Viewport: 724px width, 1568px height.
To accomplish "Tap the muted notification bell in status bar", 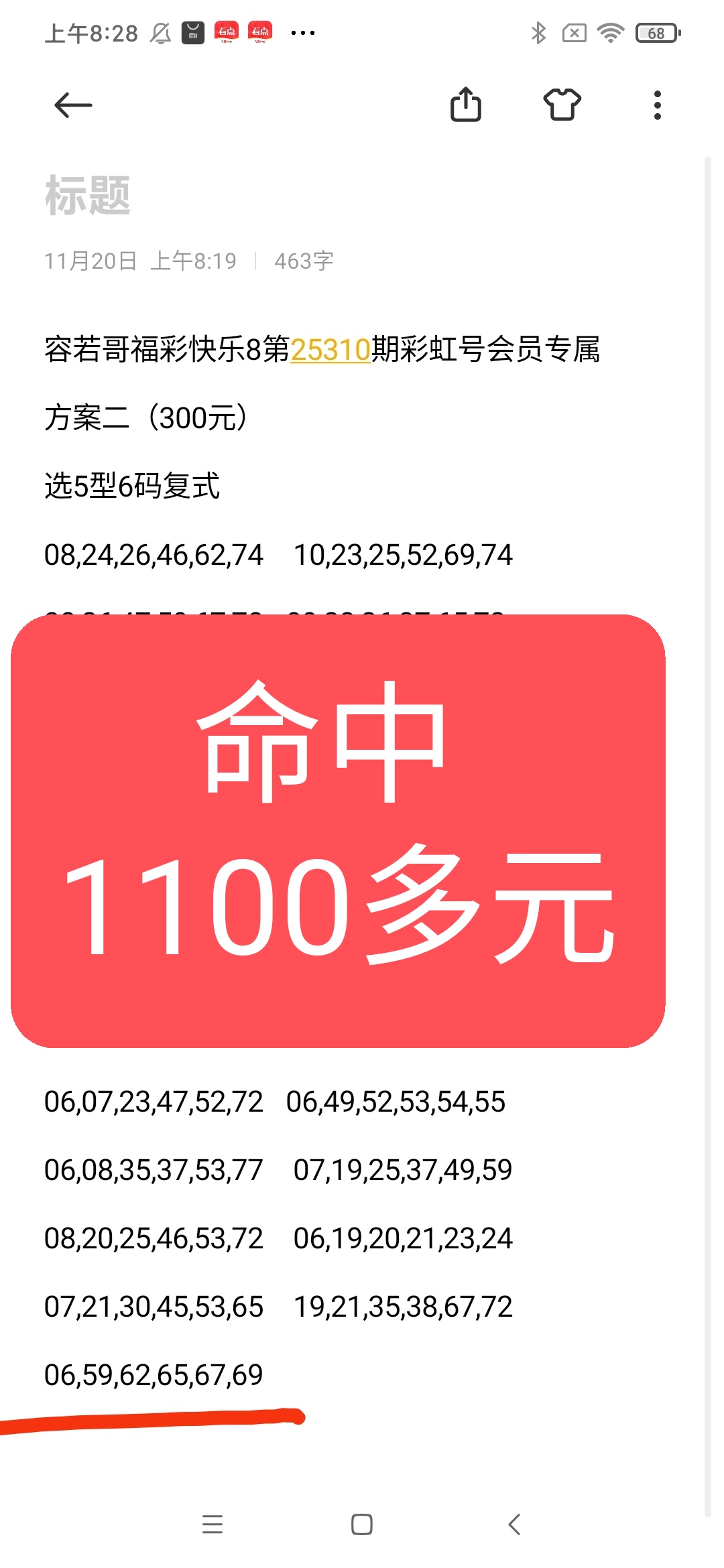I will [x=161, y=31].
